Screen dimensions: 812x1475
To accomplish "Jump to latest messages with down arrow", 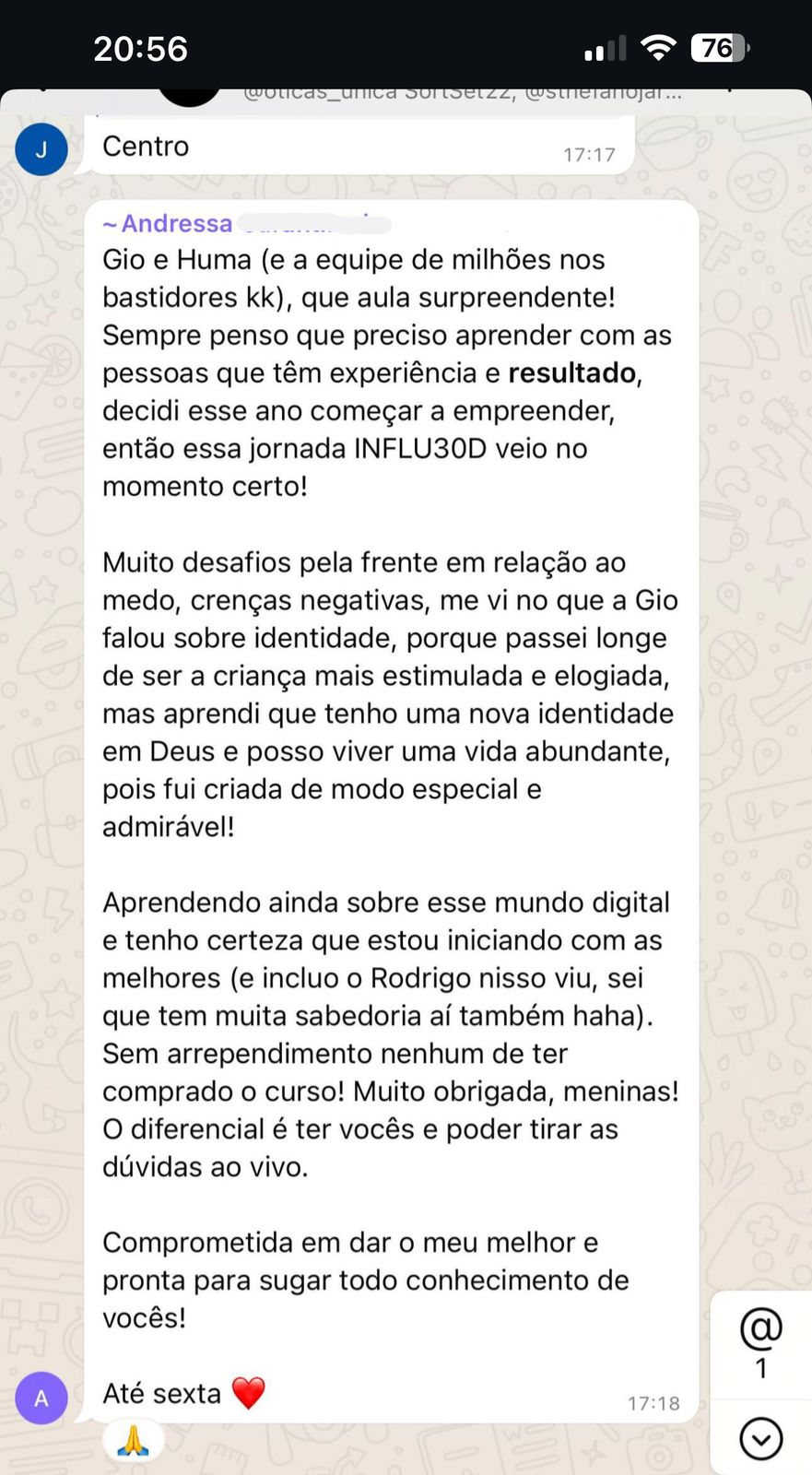I will coord(761,1438).
